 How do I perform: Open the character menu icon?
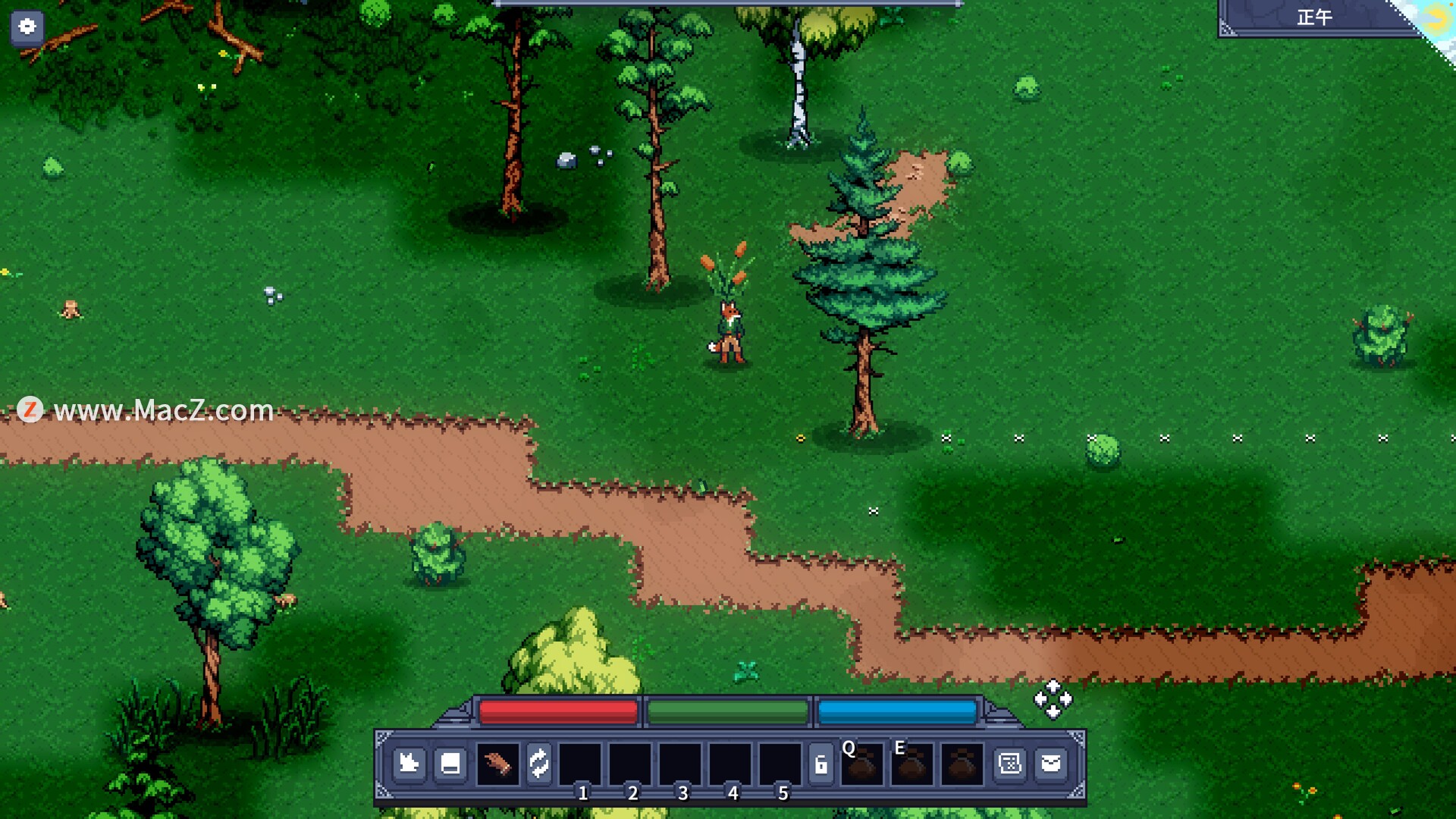(x=409, y=763)
